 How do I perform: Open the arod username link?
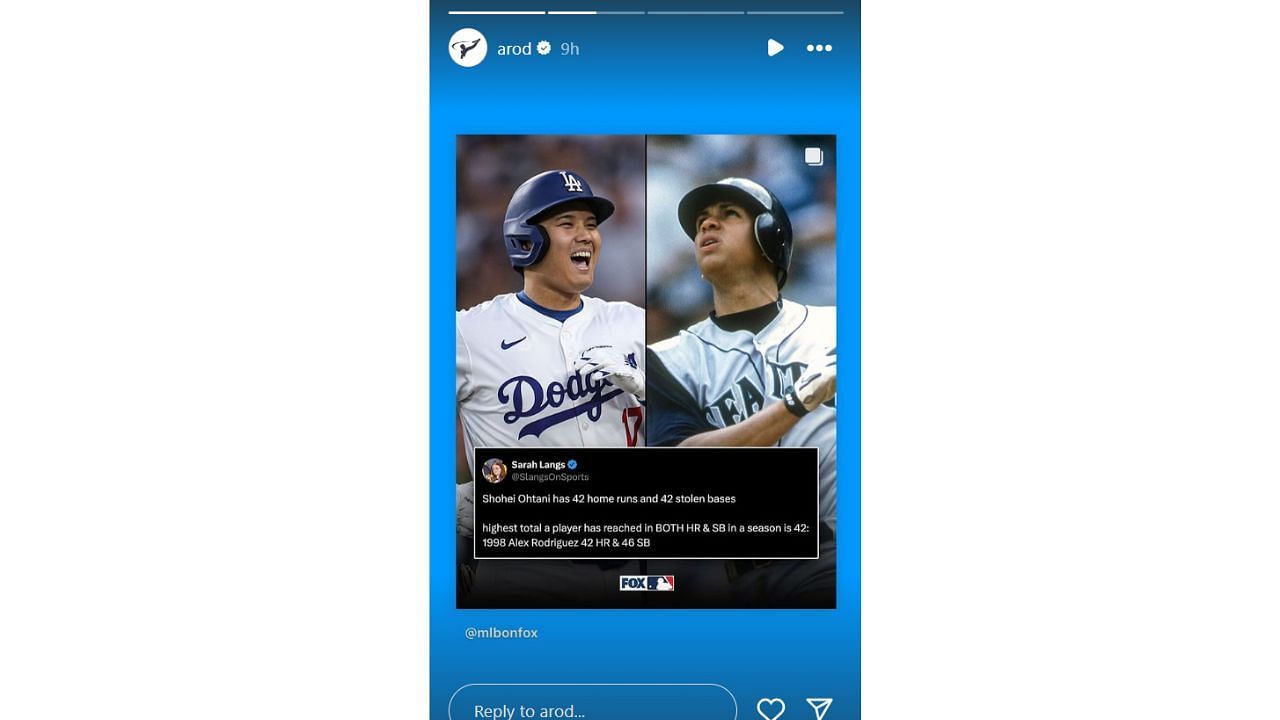[x=514, y=48]
